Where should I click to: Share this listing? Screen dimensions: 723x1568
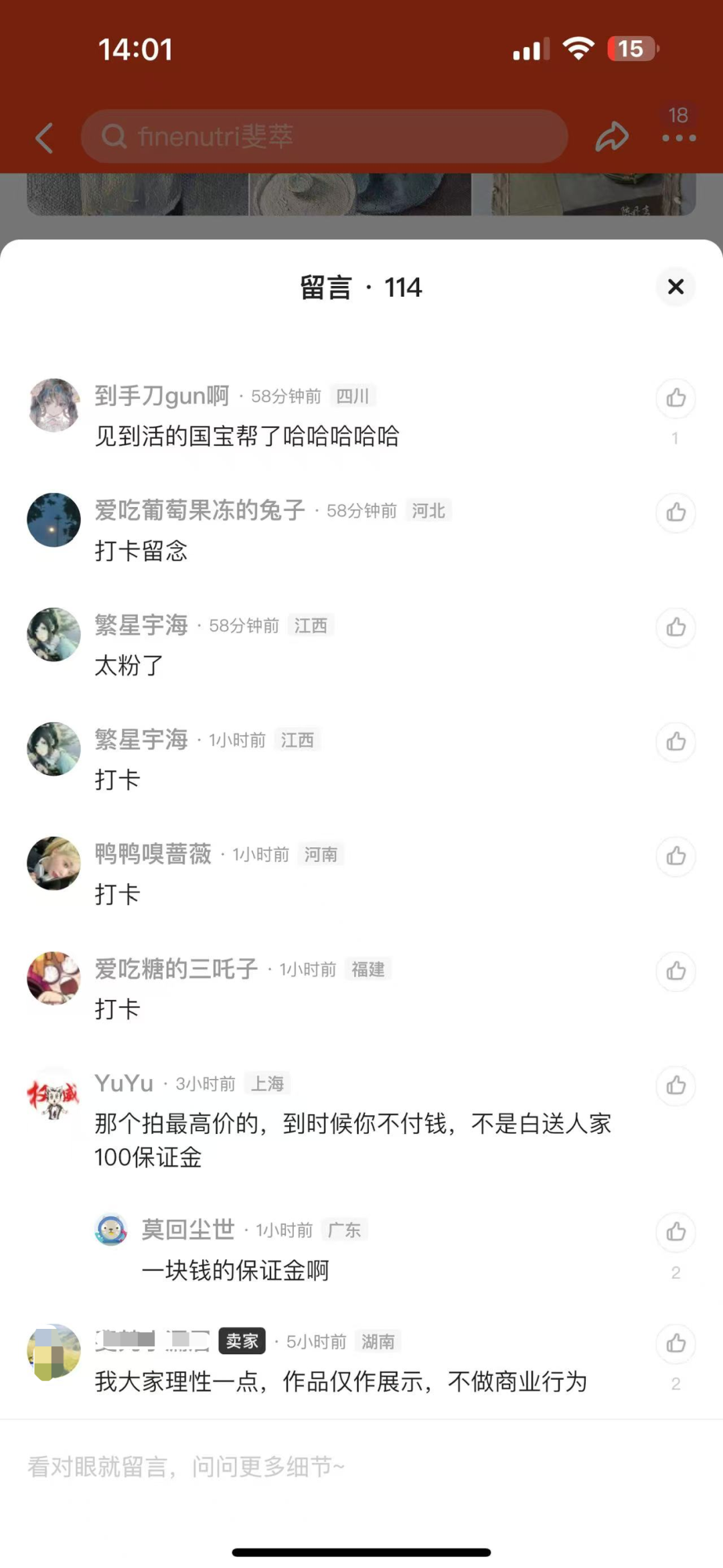(x=612, y=137)
